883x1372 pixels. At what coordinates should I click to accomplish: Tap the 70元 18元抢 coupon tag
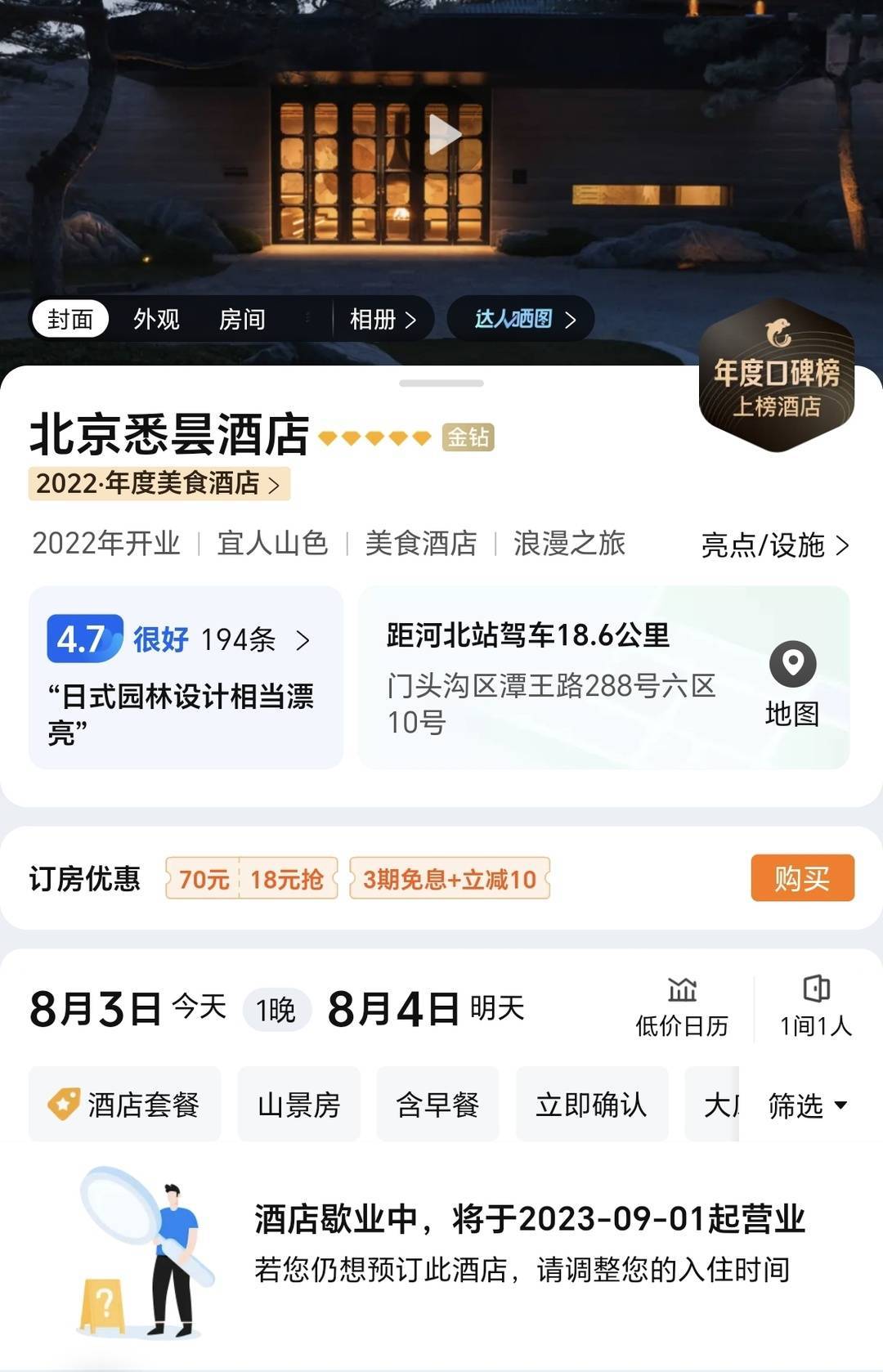click(x=251, y=879)
